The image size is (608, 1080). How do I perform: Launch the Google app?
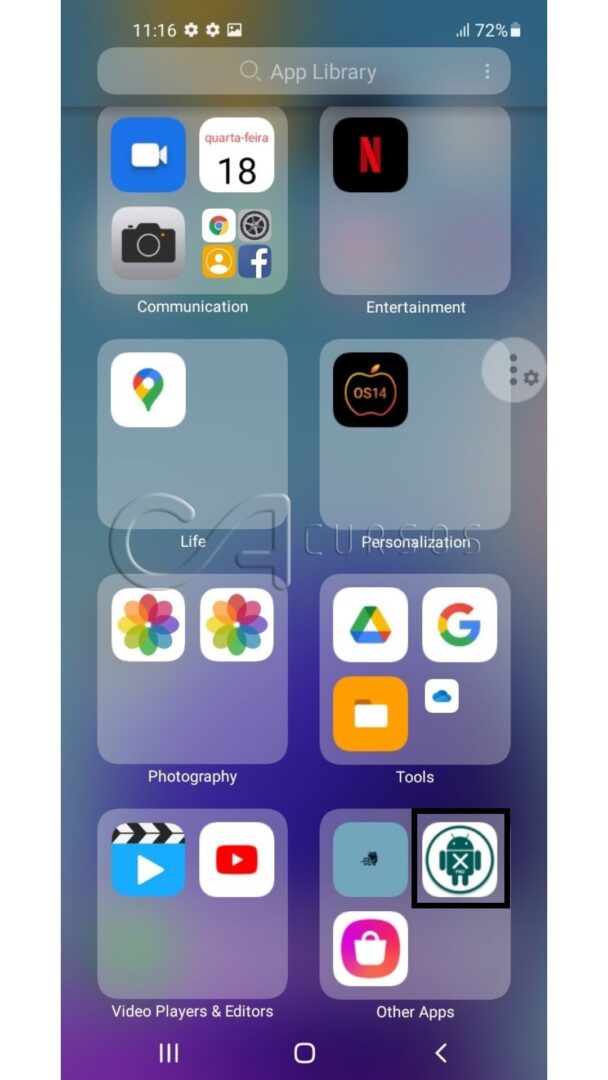tap(459, 625)
